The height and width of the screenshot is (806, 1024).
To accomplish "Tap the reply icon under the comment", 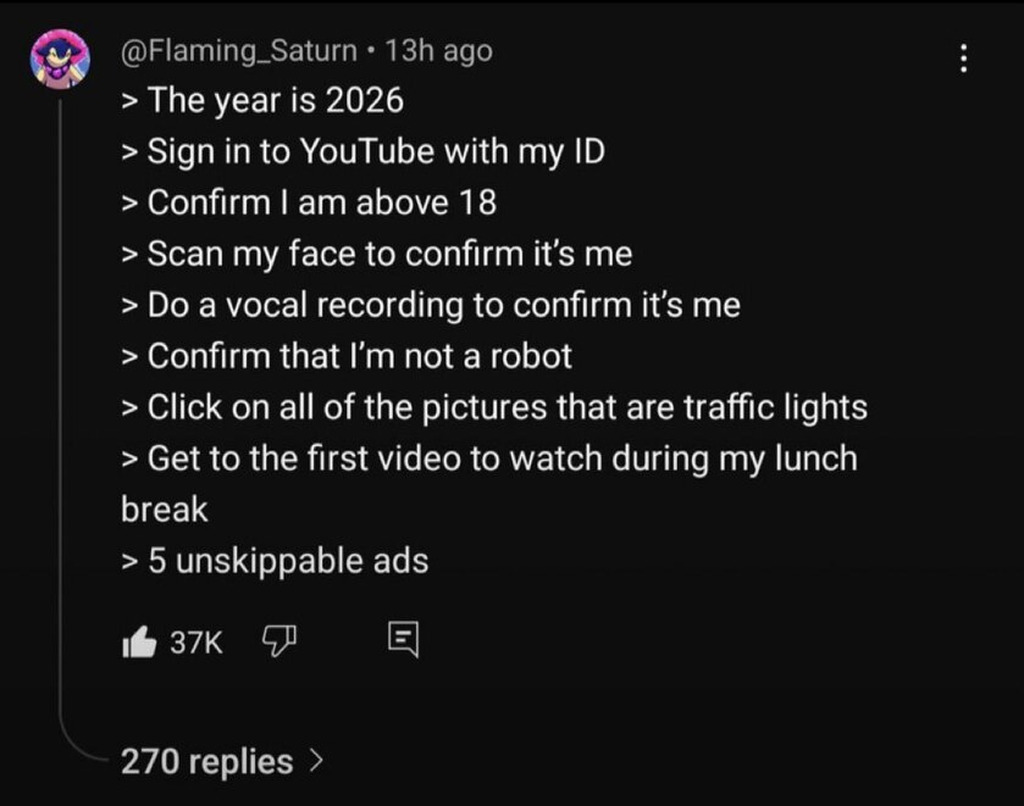I will click(403, 640).
